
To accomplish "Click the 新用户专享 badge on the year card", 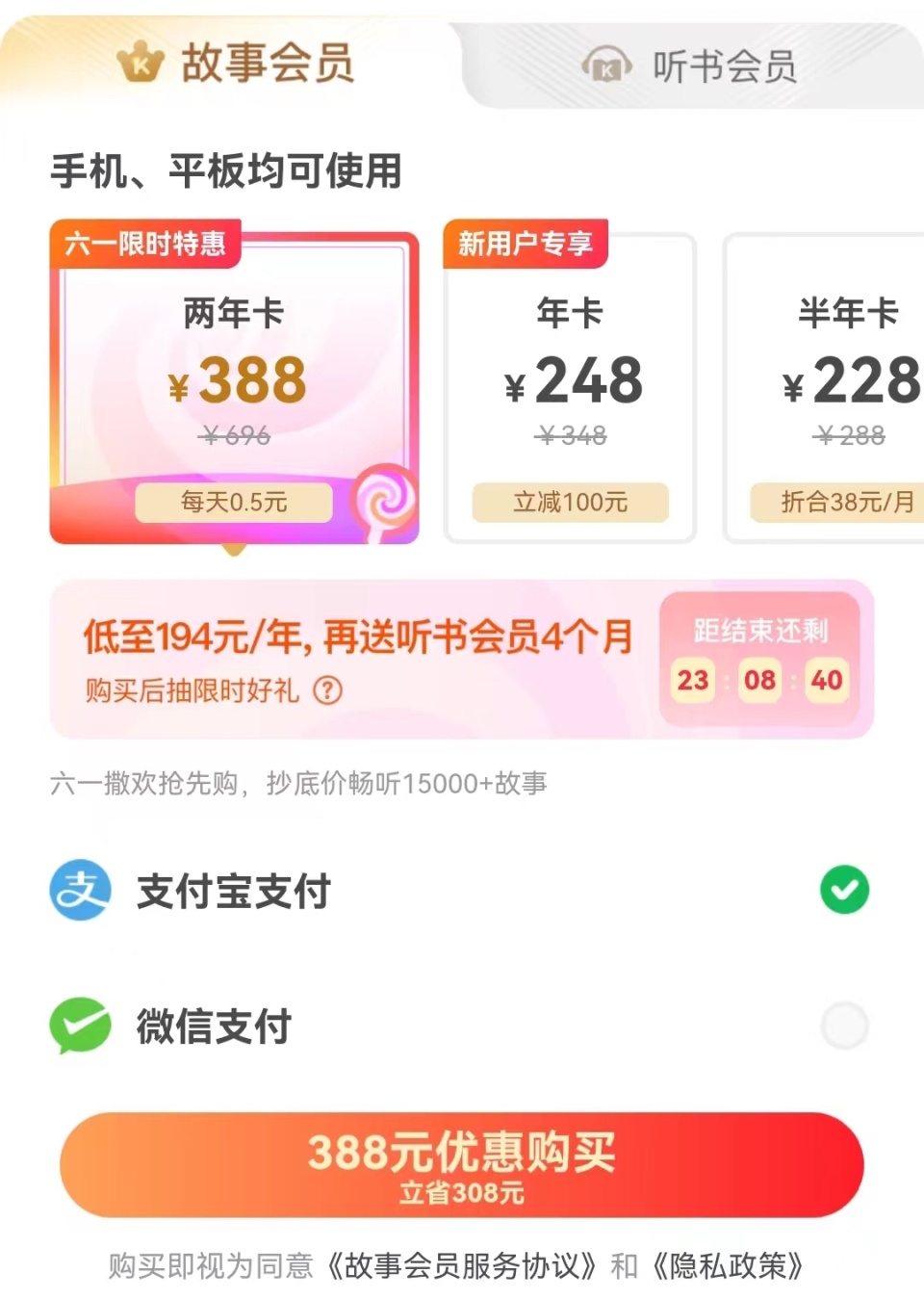I will pos(526,243).
